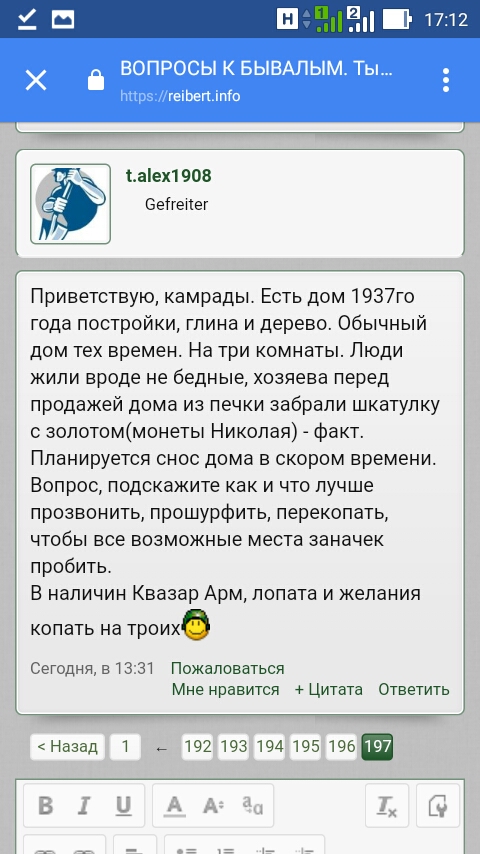Open page 192 of the thread
This screenshot has width=480, height=854.
click(198, 747)
